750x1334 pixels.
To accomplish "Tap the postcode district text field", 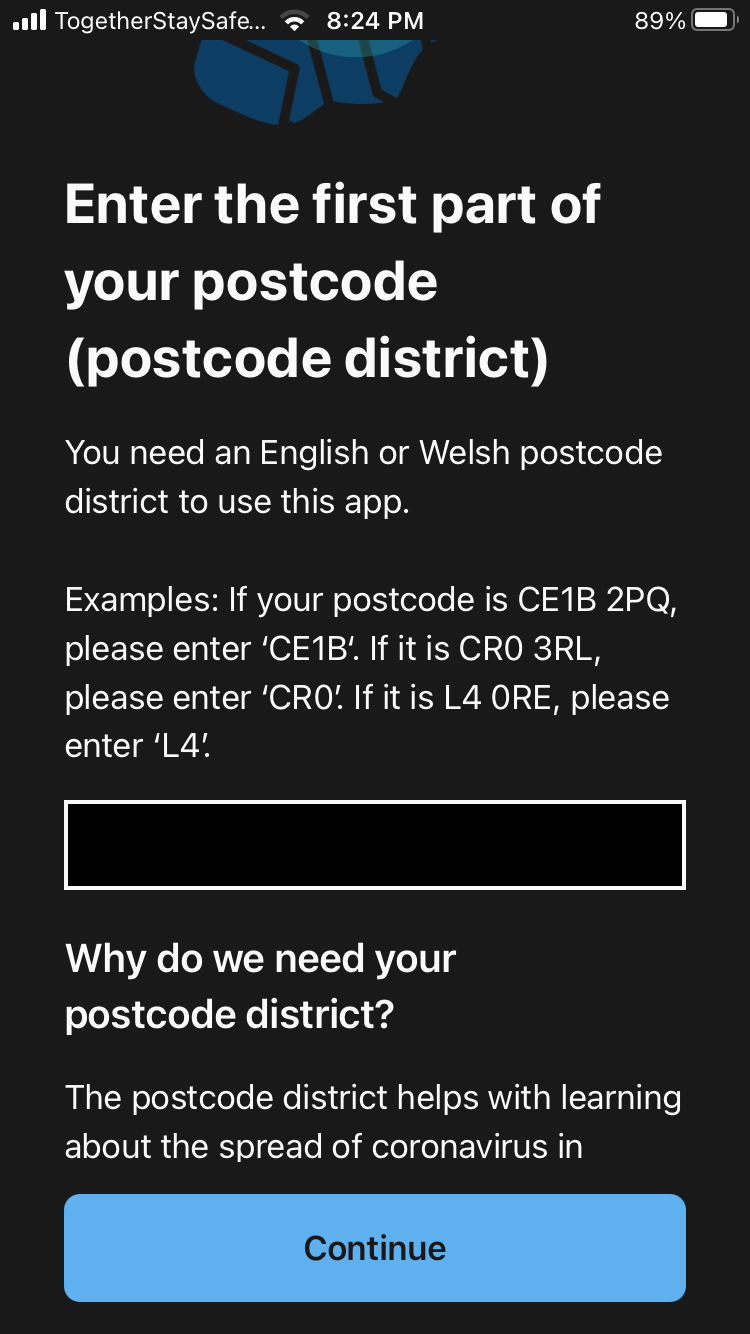I will pyautogui.click(x=375, y=845).
